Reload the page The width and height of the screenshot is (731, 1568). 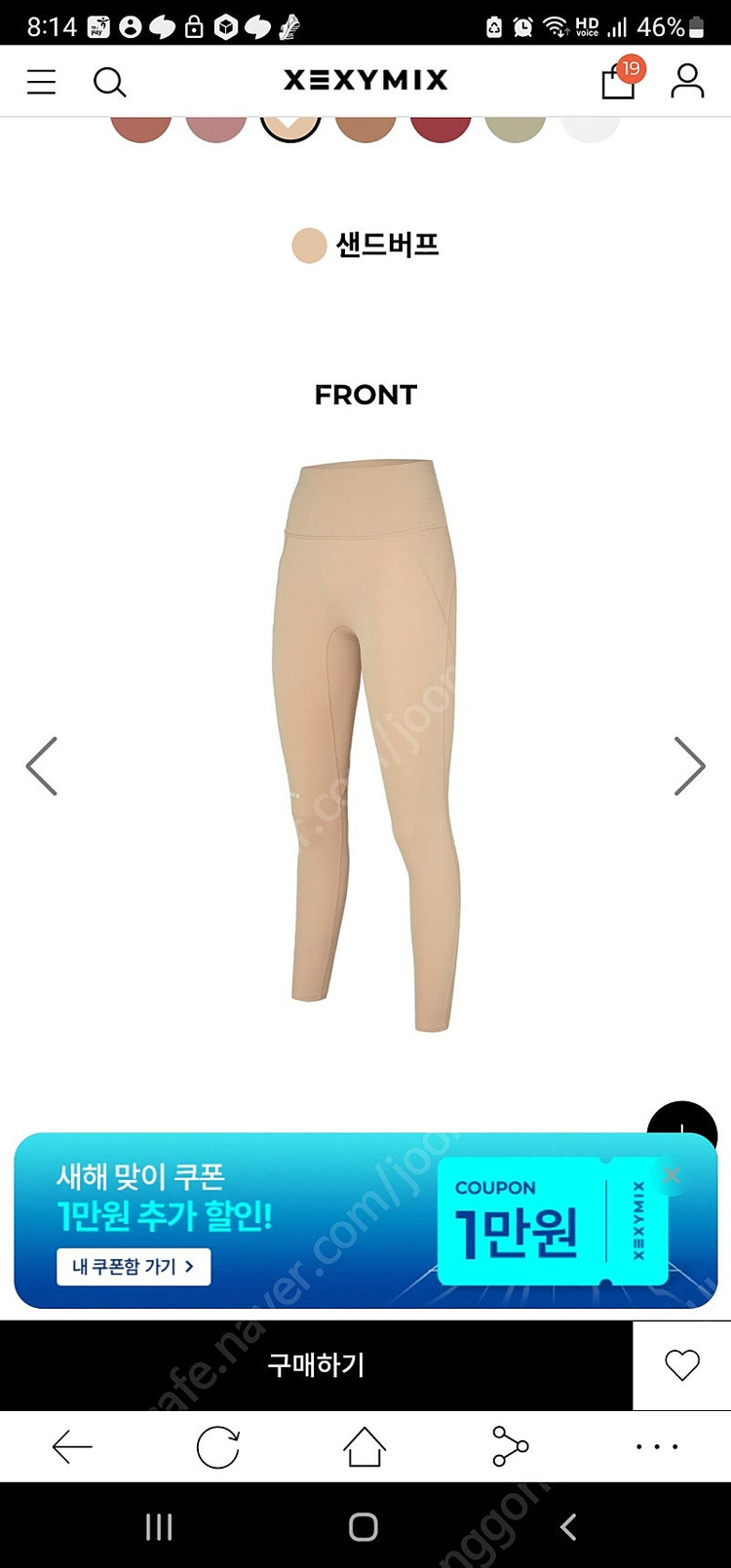click(x=218, y=1447)
